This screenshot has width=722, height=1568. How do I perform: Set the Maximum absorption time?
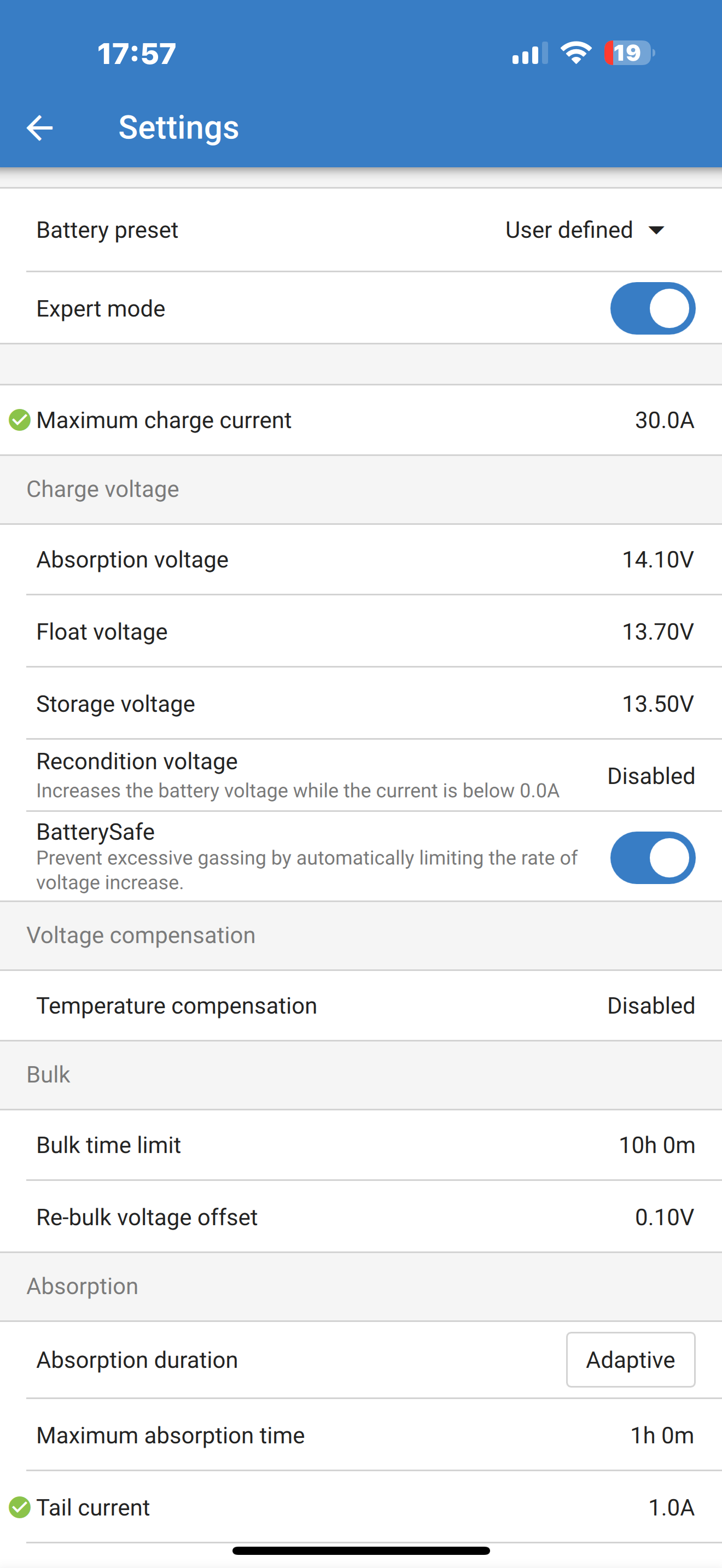[x=361, y=1435]
